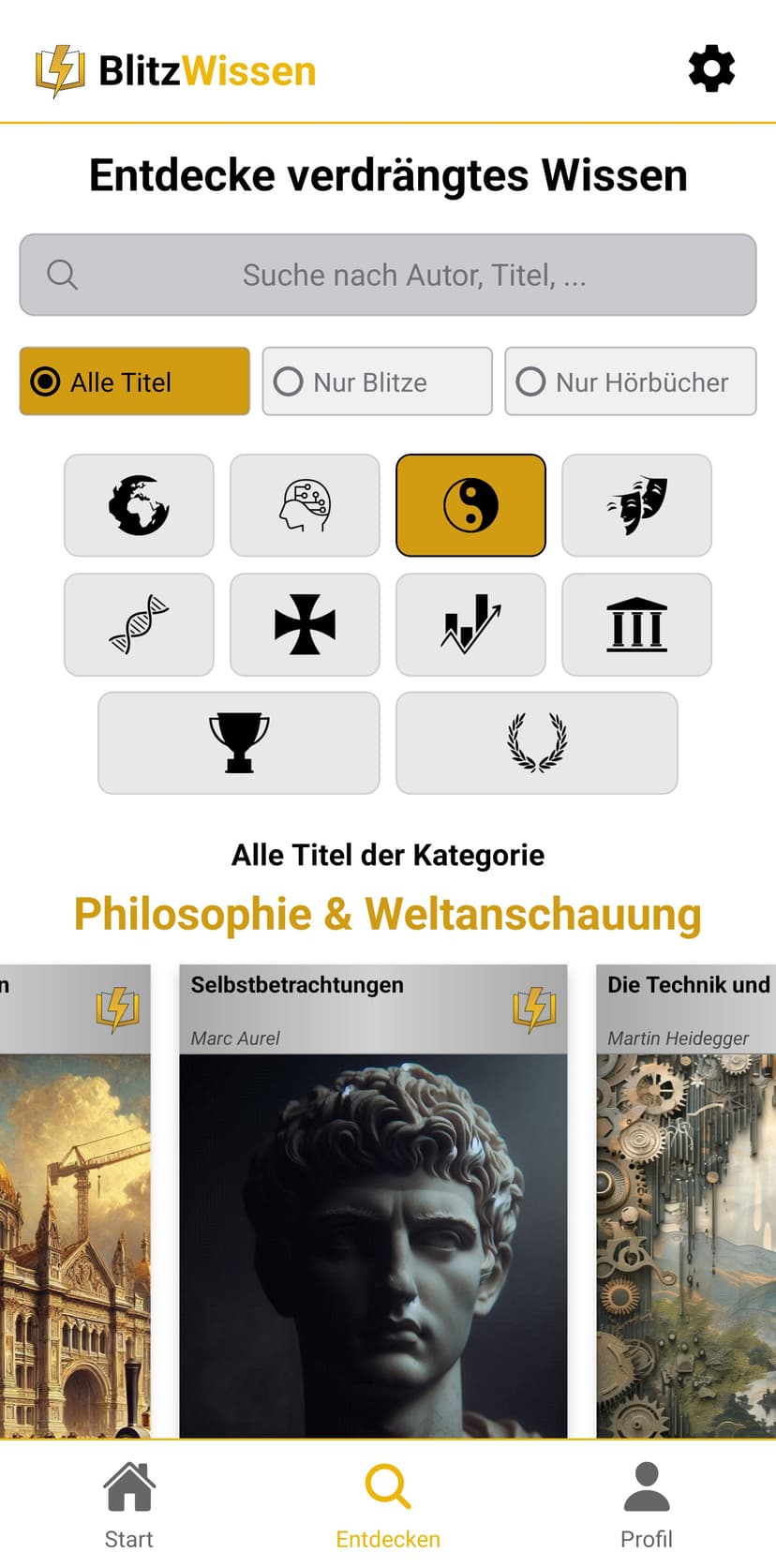Tap the yin-yang philosophy category
The height and width of the screenshot is (1568, 776).
[470, 505]
